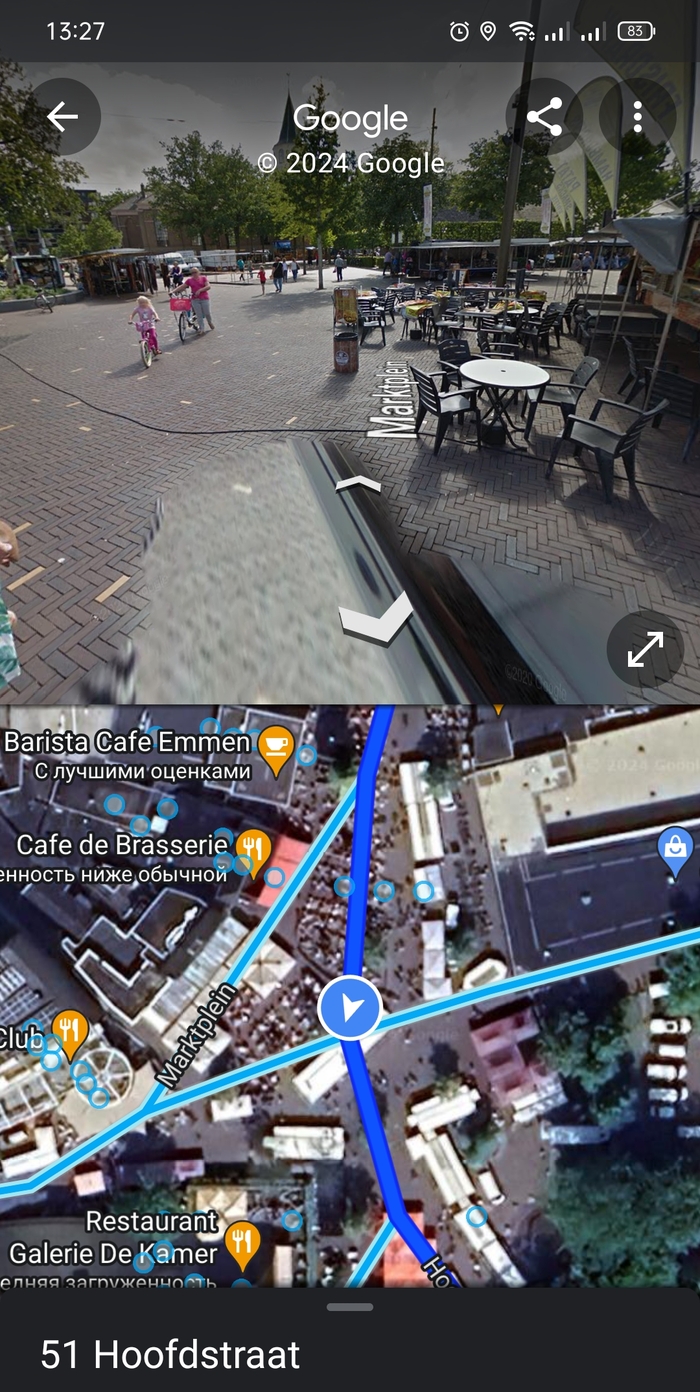Open Restaurant Galerie De Kamer pin

(241, 1241)
